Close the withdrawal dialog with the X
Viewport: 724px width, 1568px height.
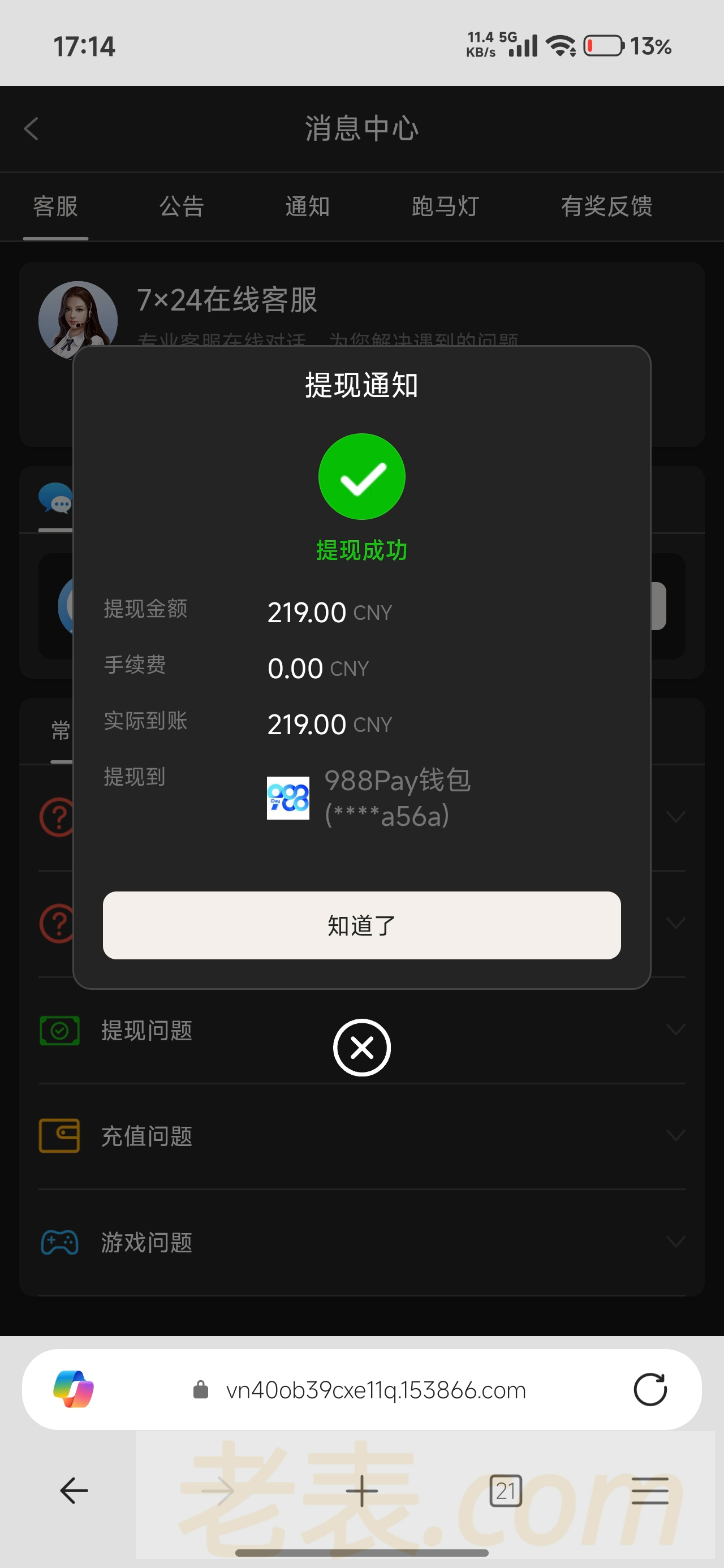pyautogui.click(x=361, y=1048)
